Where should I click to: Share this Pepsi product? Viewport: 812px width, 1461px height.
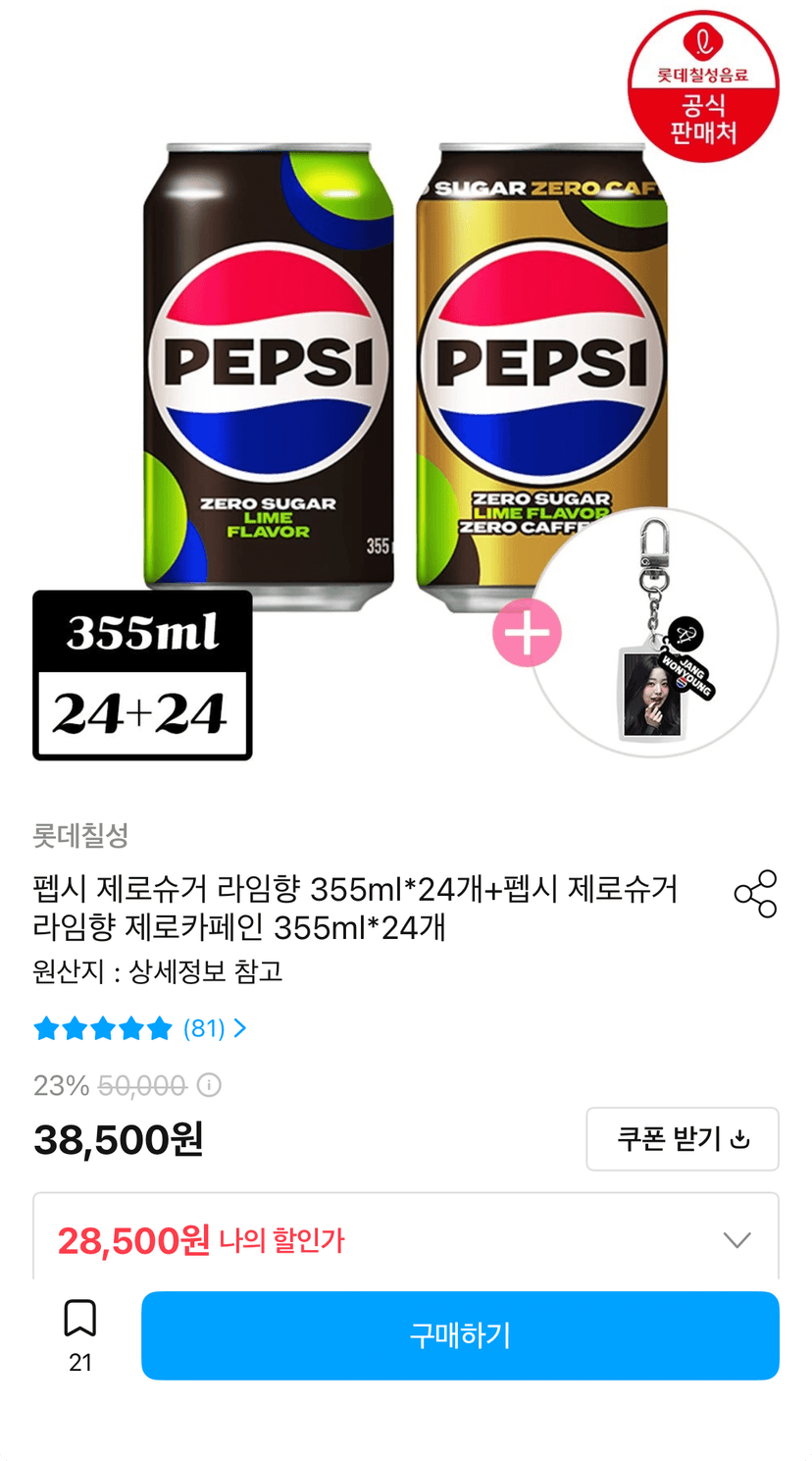pyautogui.click(x=755, y=894)
